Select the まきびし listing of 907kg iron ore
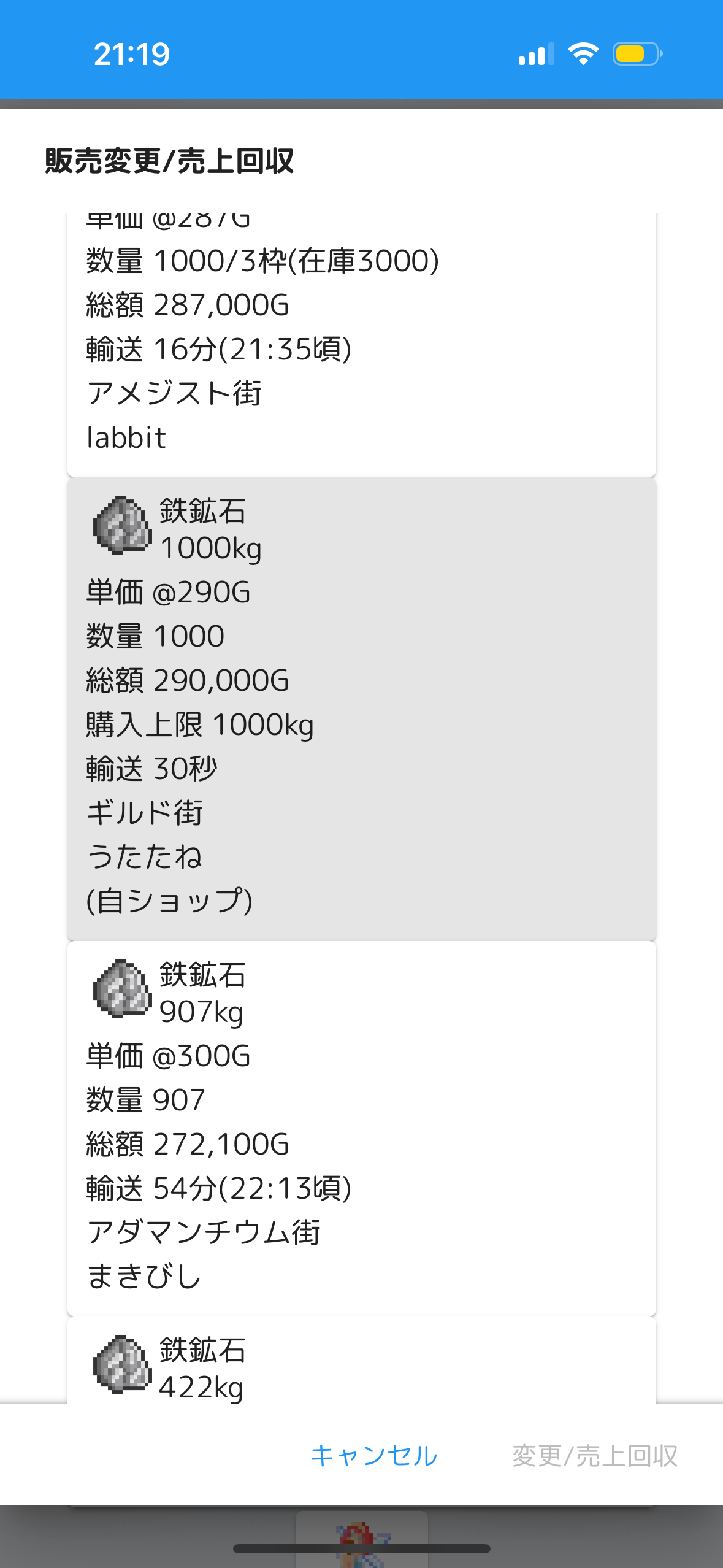Screen dimensions: 723x1568 tap(361, 1128)
